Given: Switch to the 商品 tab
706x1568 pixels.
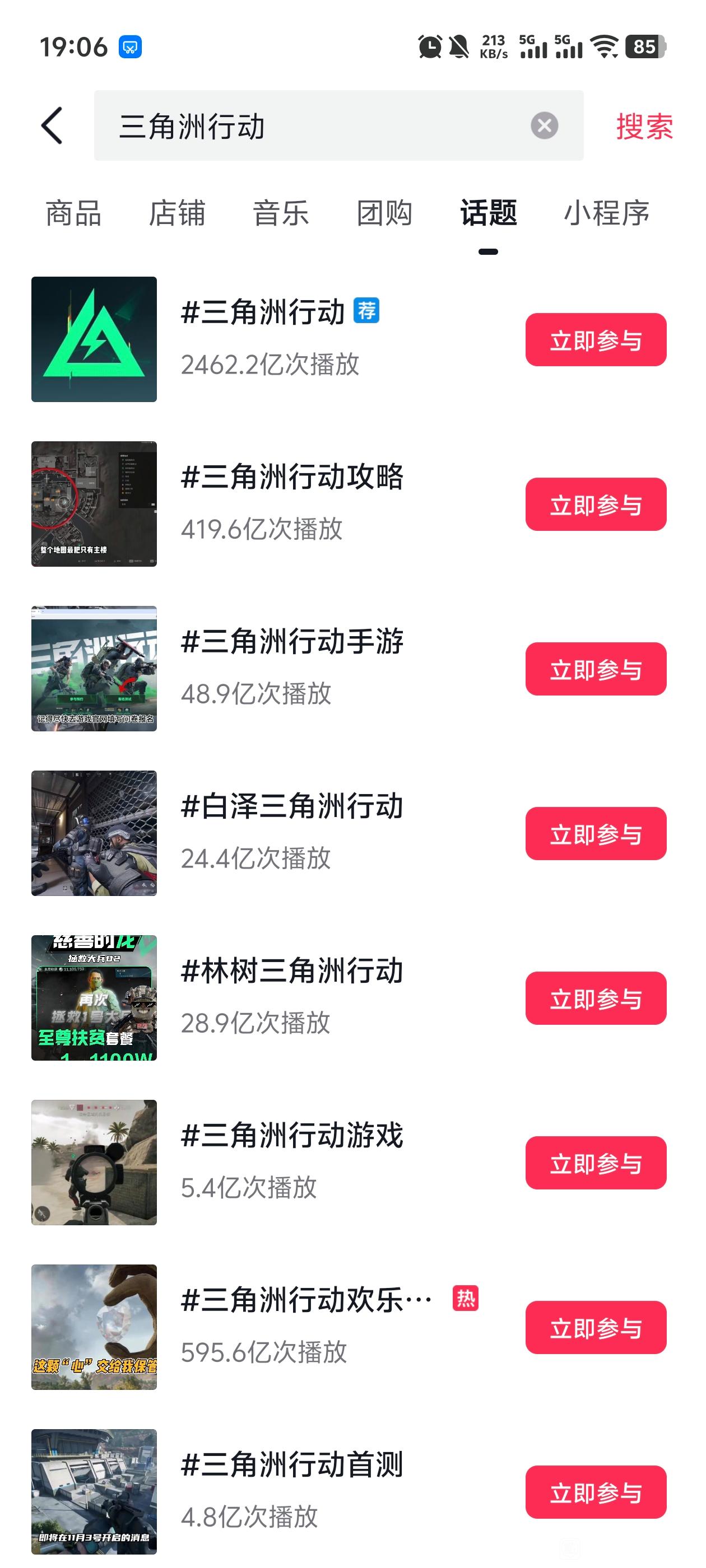Looking at the screenshot, I should [x=74, y=213].
